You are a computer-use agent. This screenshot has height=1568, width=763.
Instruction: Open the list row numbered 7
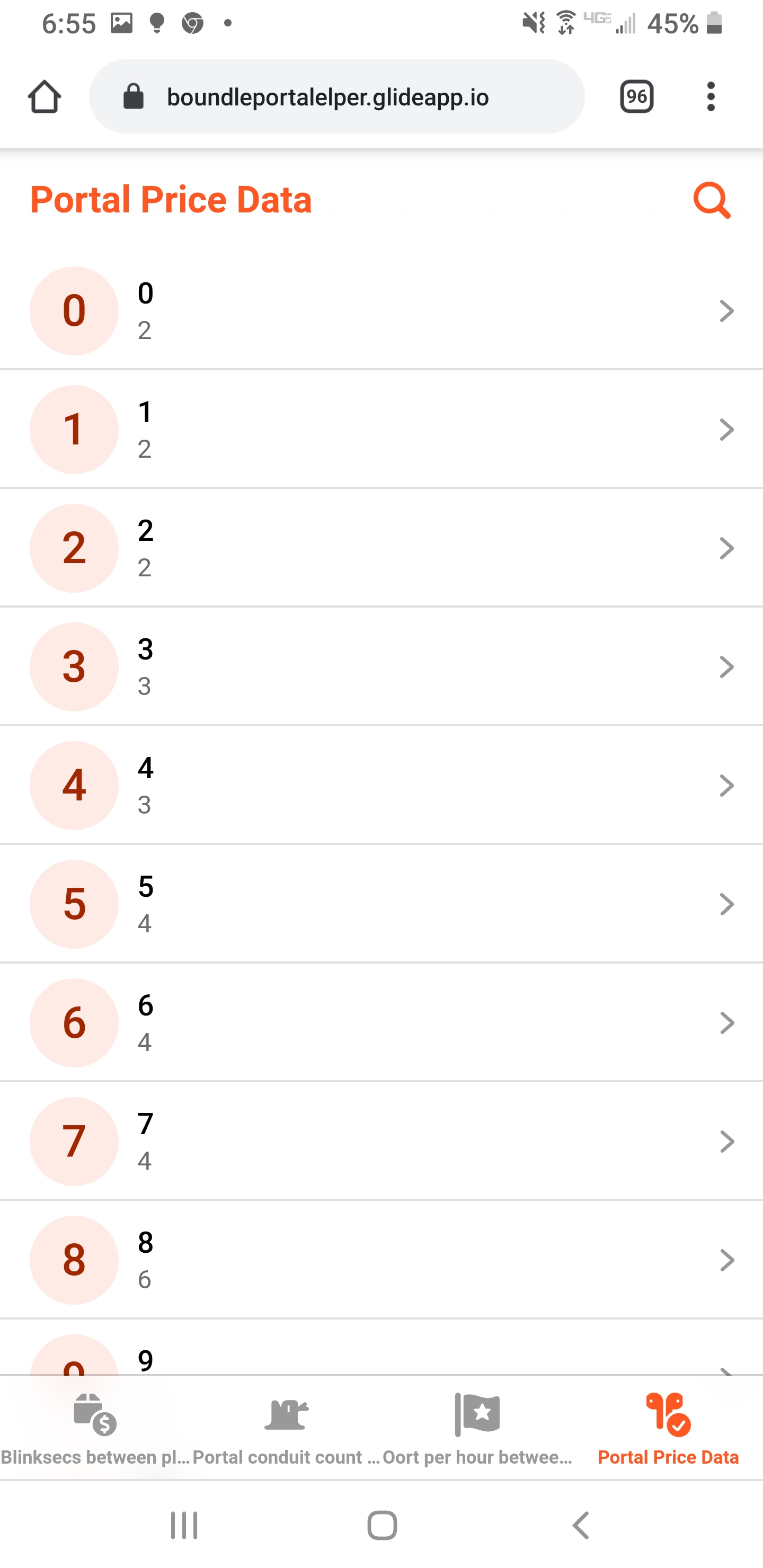pos(381,1142)
